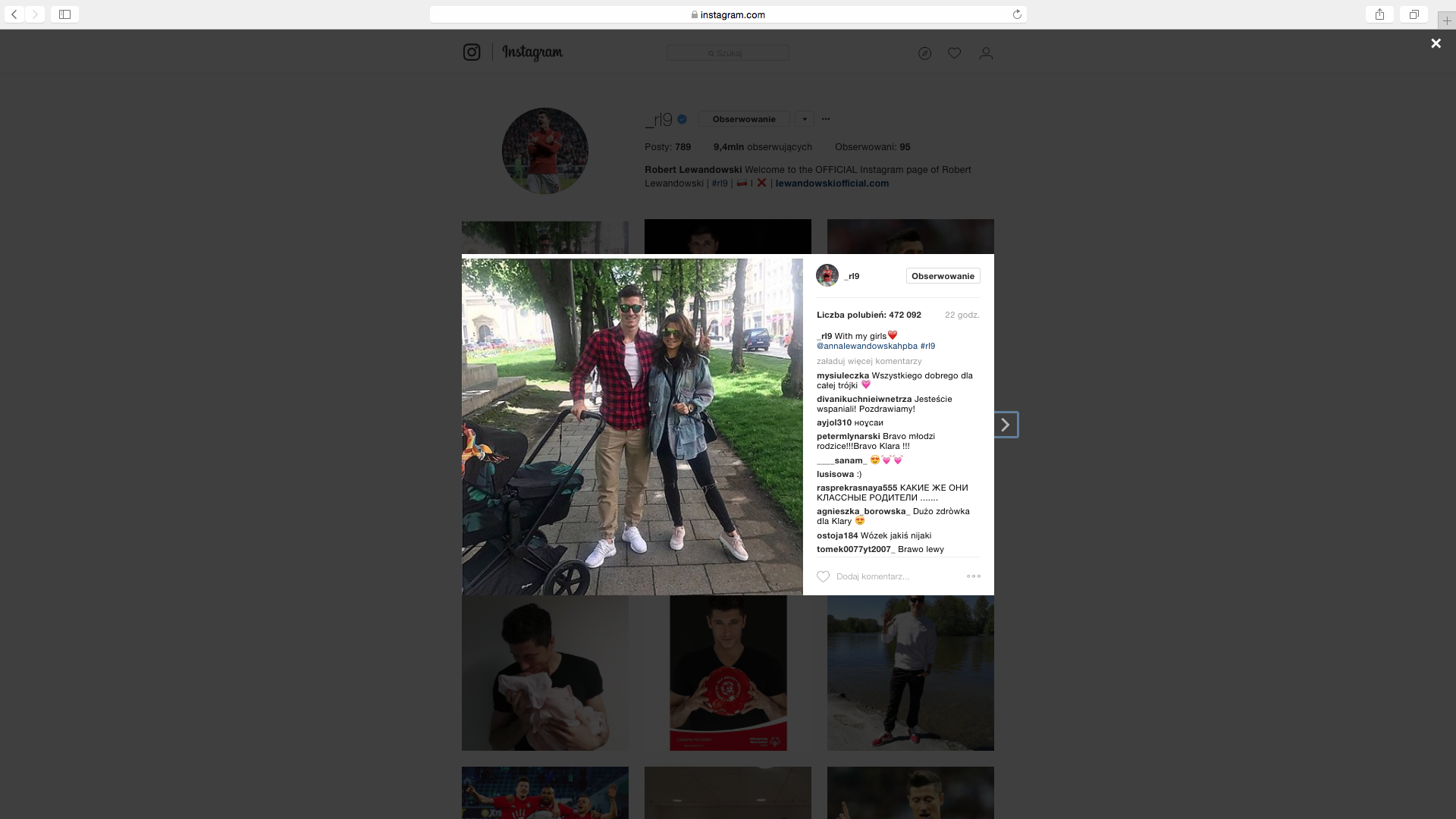
Task: Open the browser share button
Action: pos(1379,14)
